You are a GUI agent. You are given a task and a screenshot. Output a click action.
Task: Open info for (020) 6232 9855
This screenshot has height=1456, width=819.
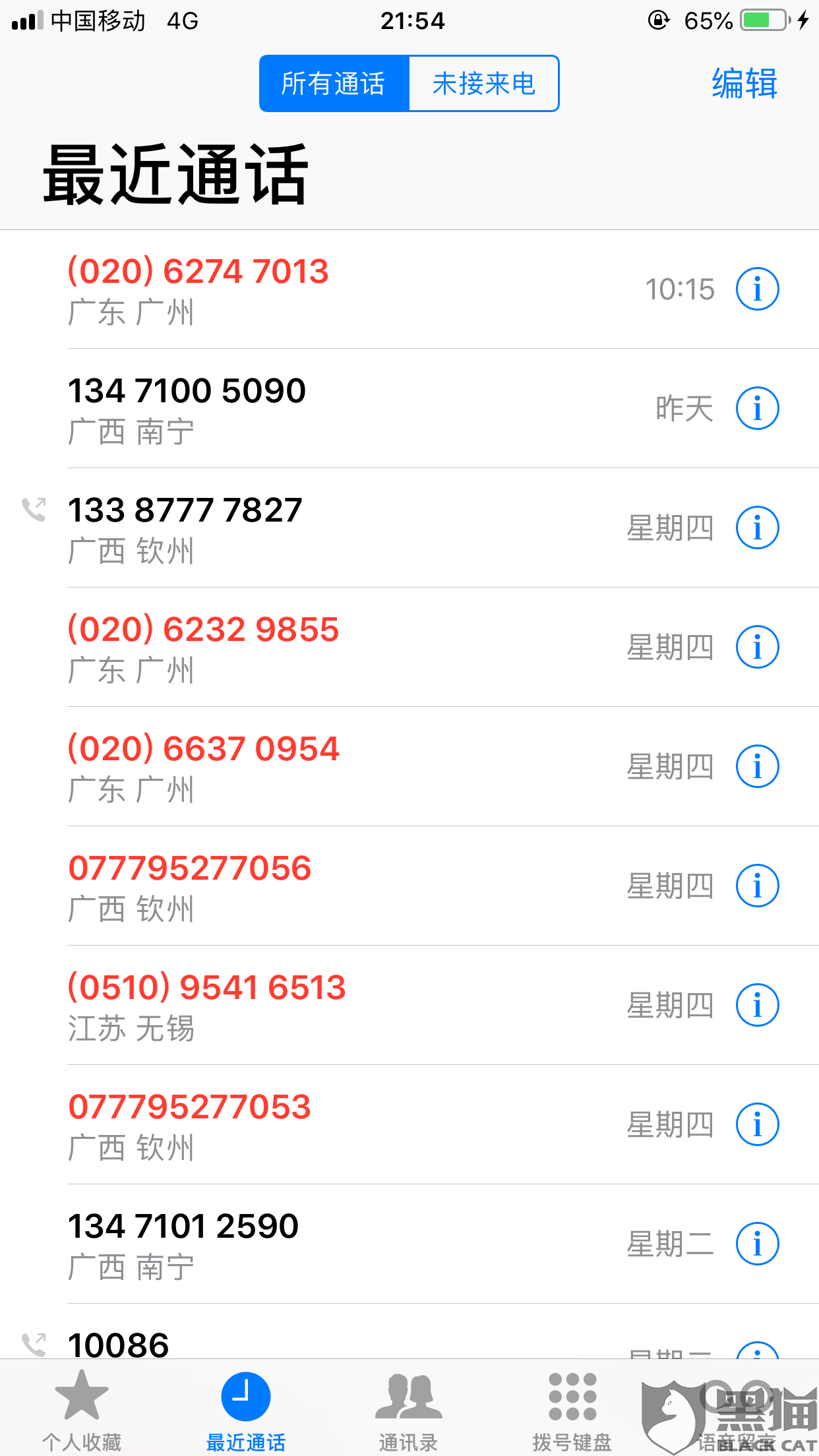click(757, 647)
